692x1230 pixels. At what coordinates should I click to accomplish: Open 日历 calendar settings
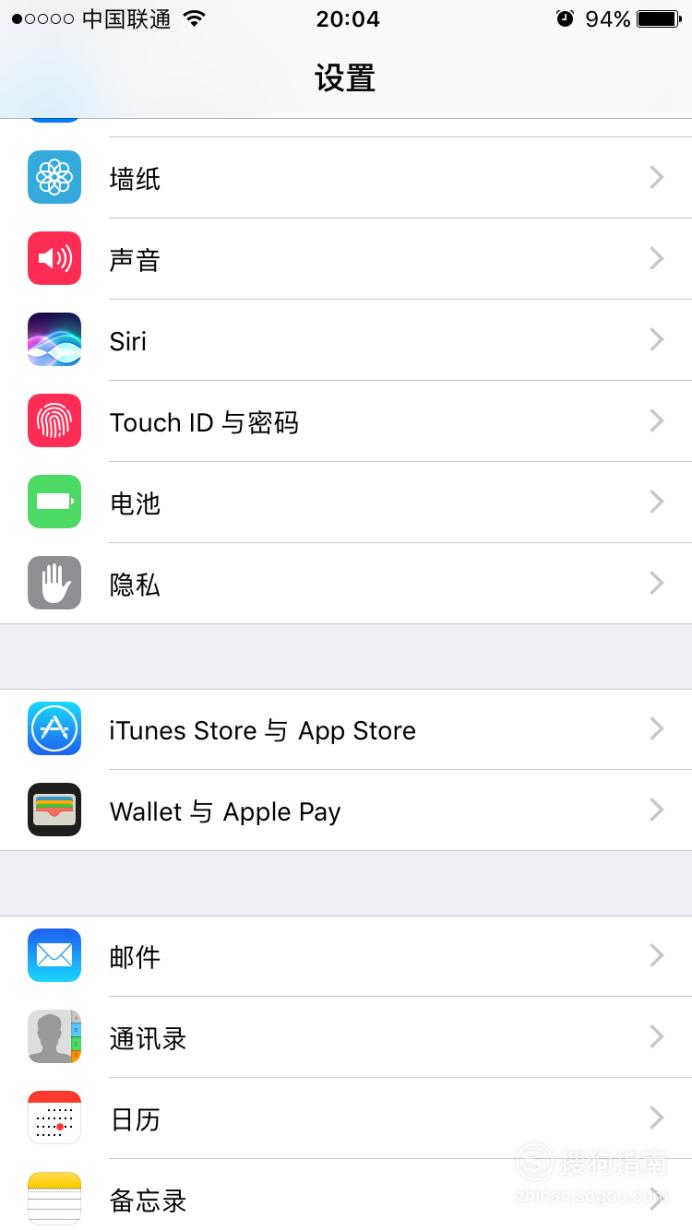tap(346, 1118)
